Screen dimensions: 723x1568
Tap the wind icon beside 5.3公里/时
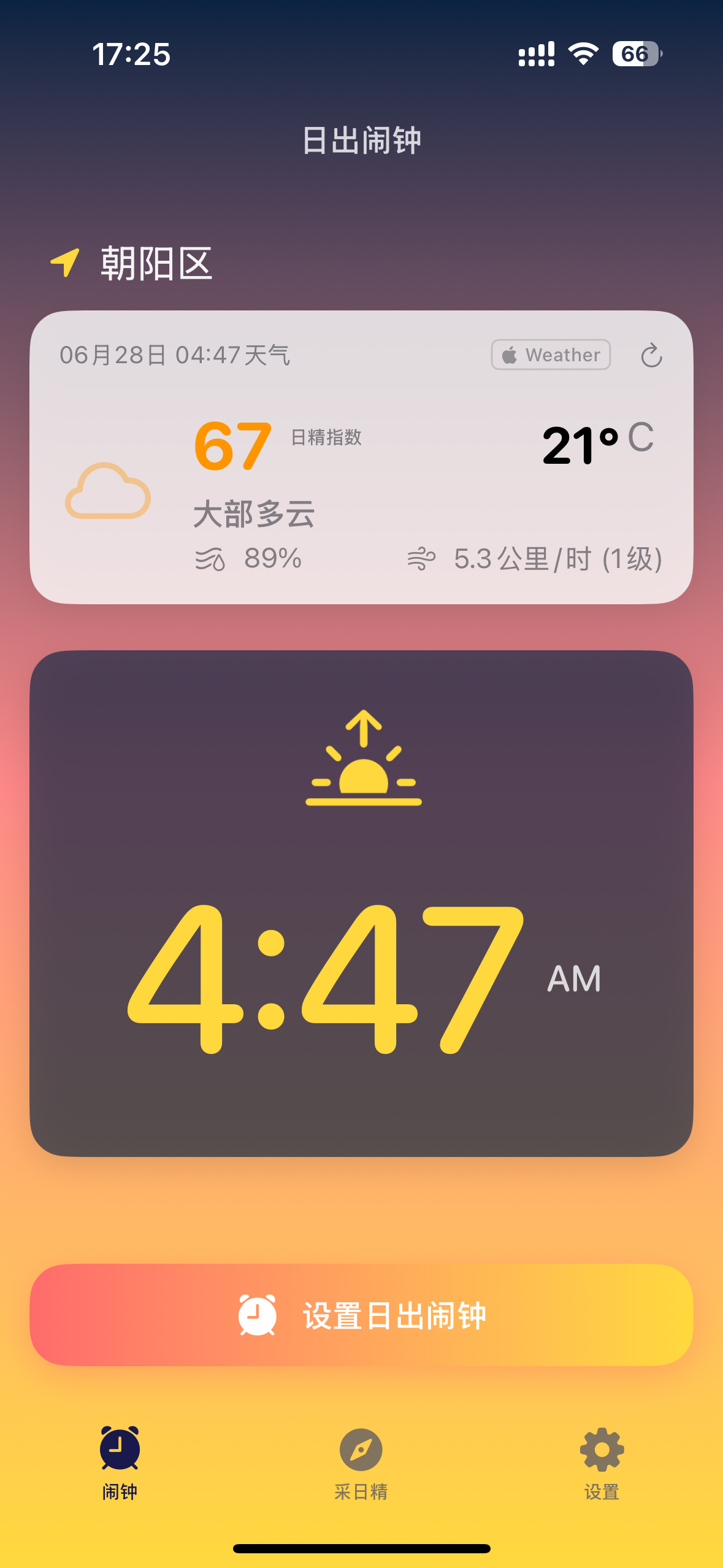point(423,557)
